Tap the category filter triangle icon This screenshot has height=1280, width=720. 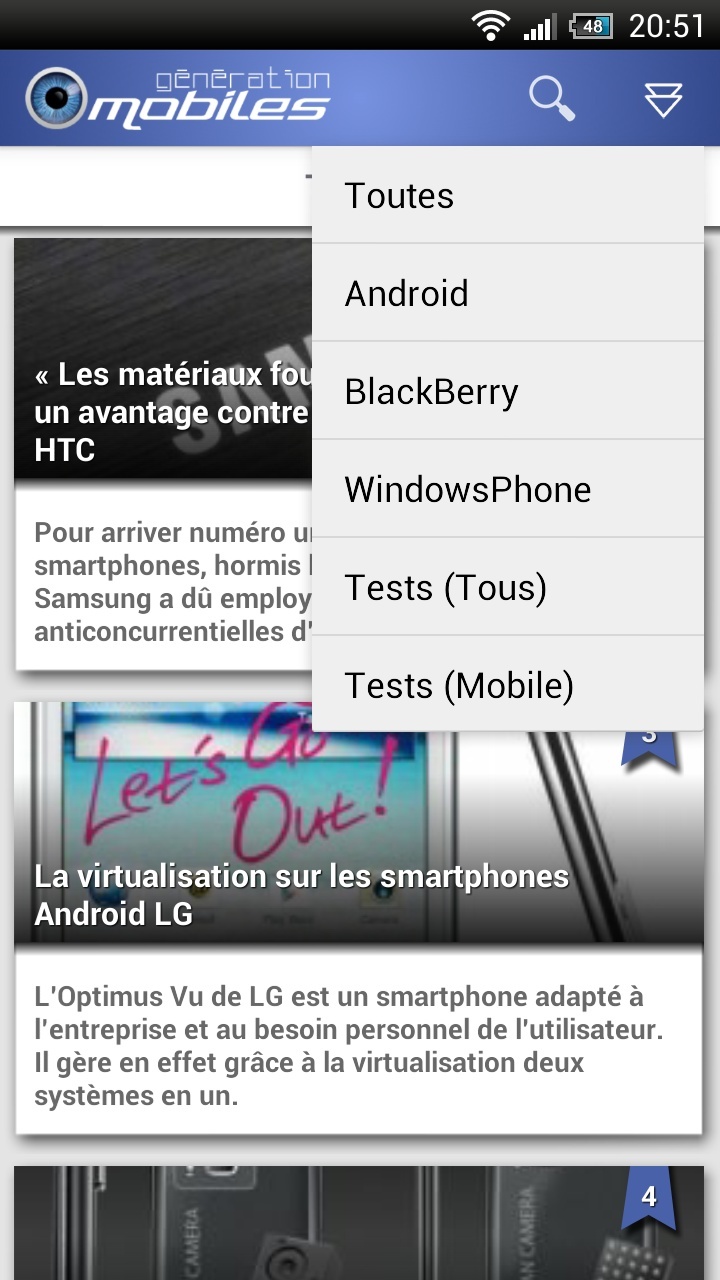coord(663,99)
